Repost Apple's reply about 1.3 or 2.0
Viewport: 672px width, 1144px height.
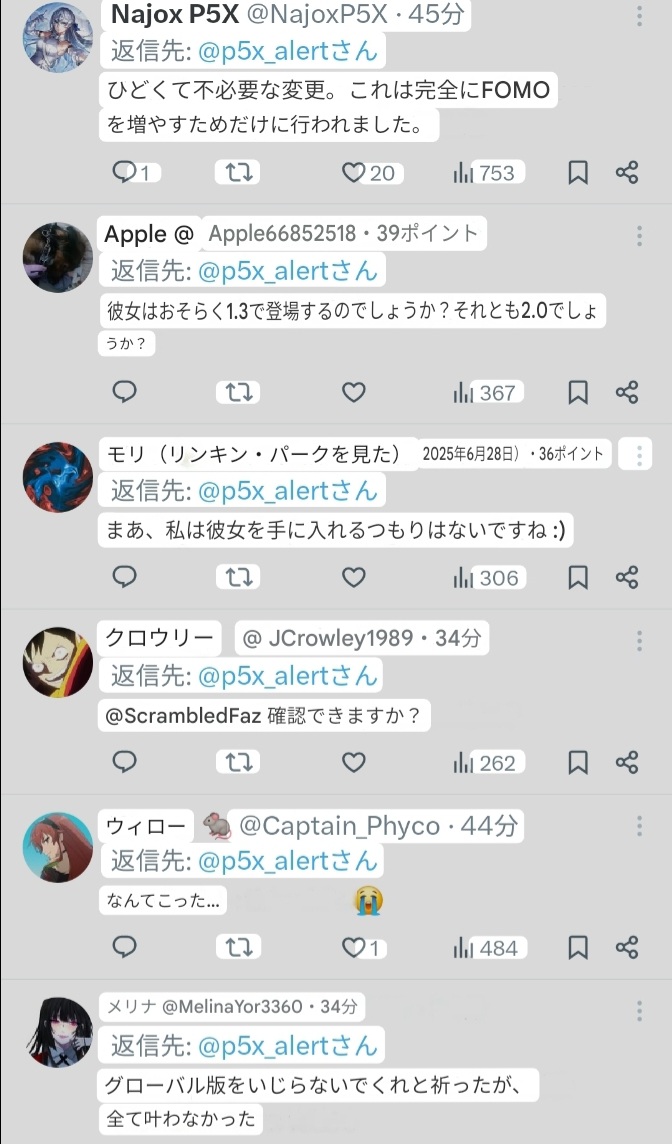pyautogui.click(x=239, y=393)
